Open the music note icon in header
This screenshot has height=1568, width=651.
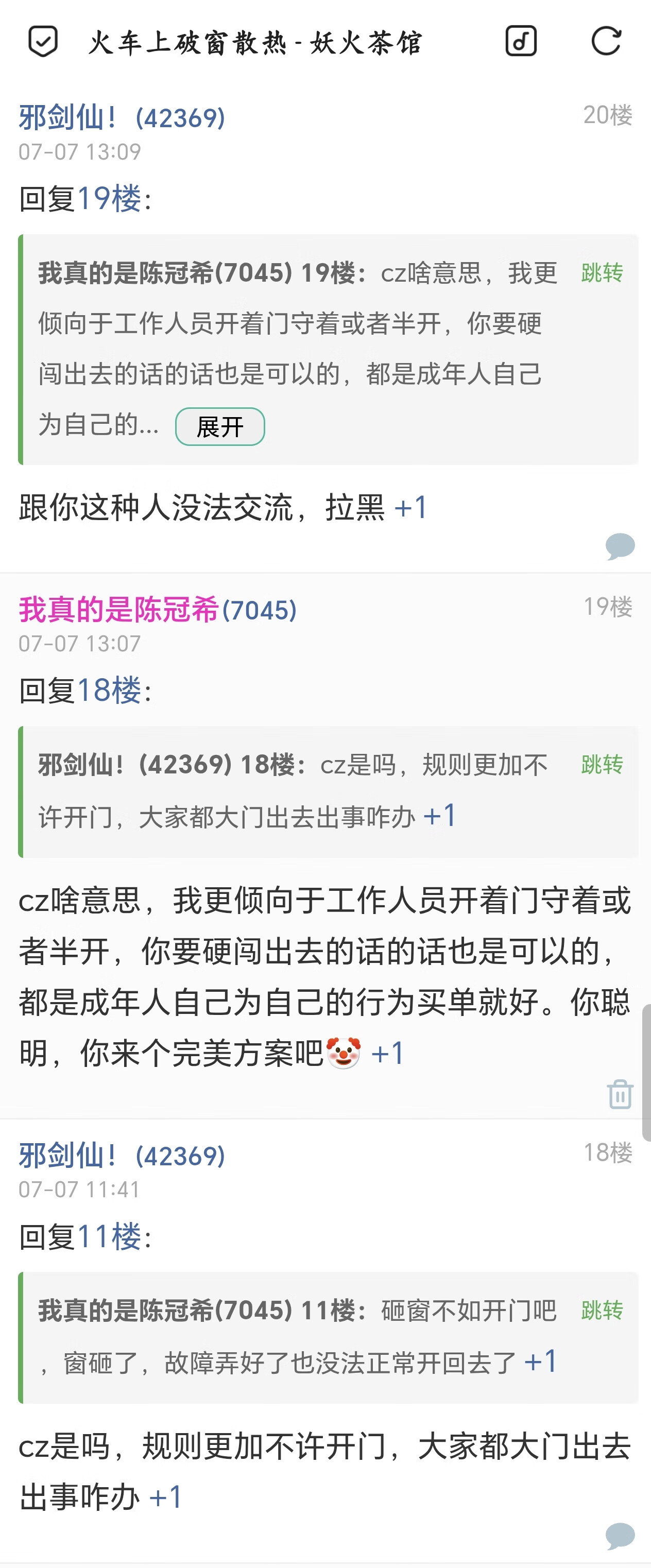[x=521, y=41]
